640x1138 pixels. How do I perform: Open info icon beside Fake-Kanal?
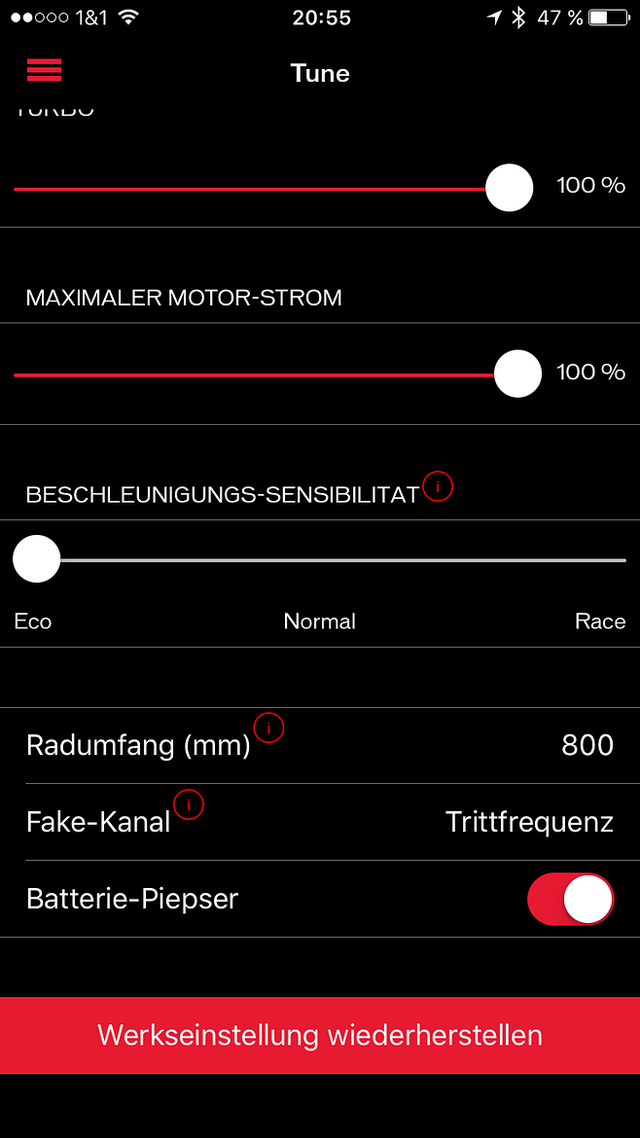(x=189, y=805)
